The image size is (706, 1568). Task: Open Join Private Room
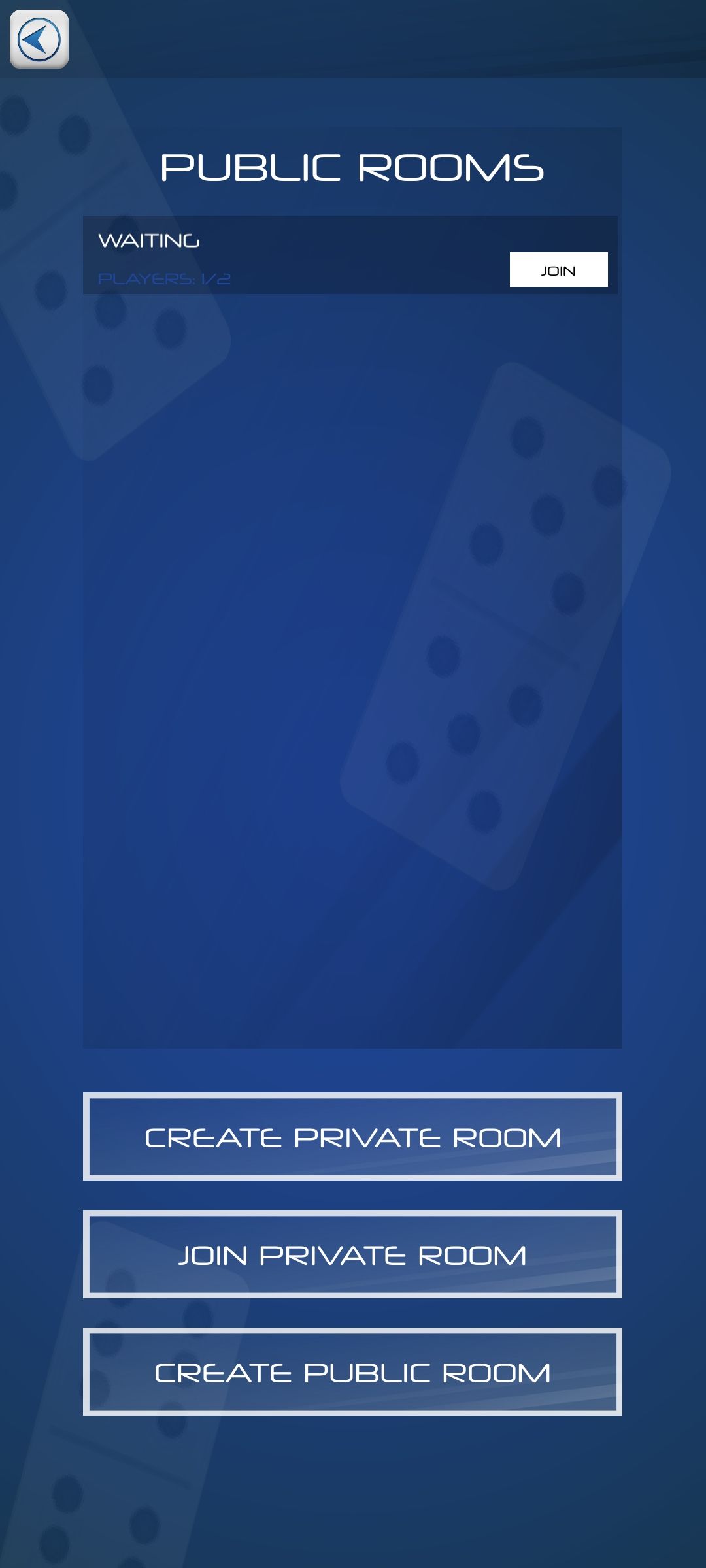click(352, 1254)
